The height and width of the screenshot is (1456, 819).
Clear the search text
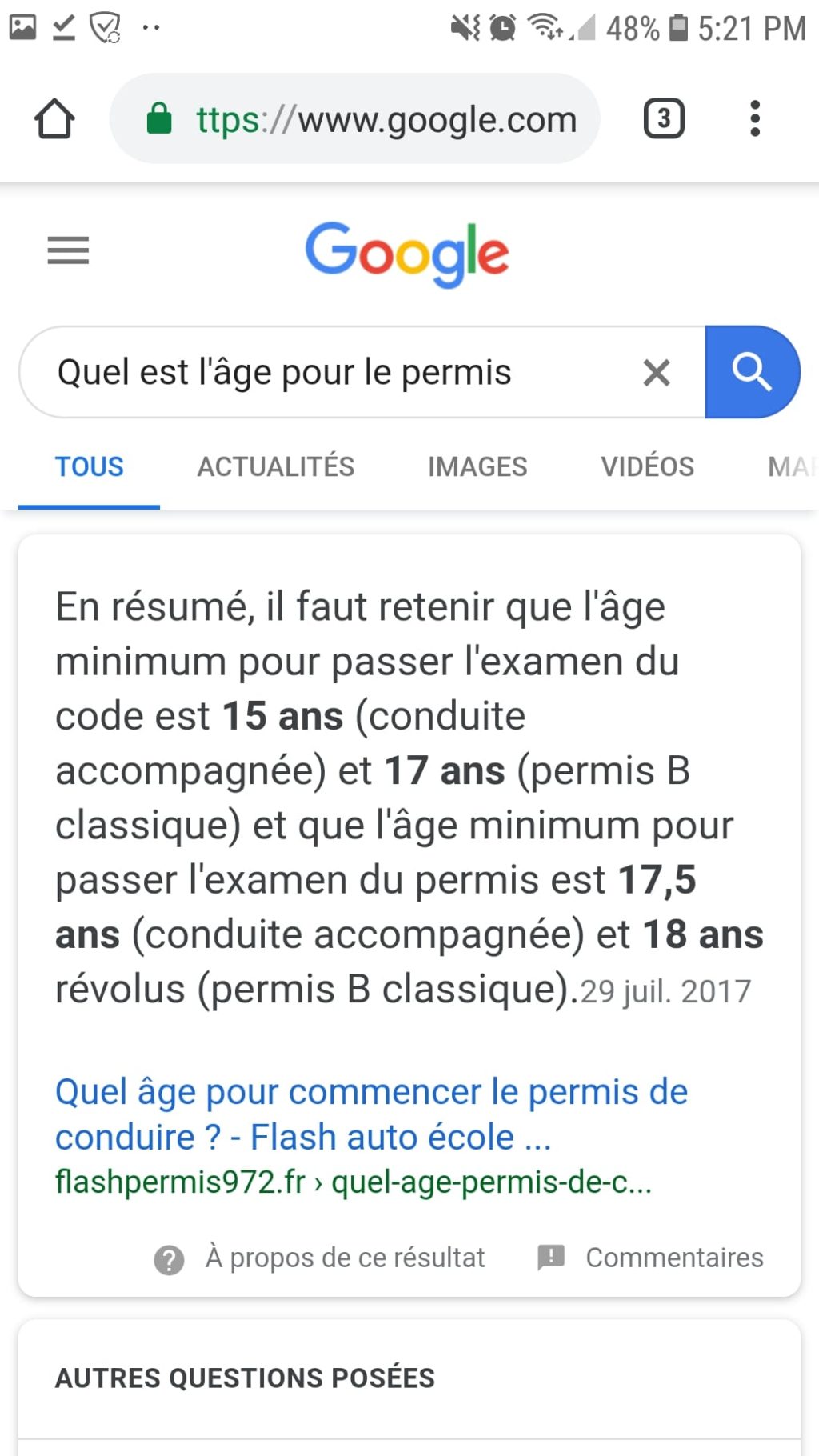tap(657, 373)
